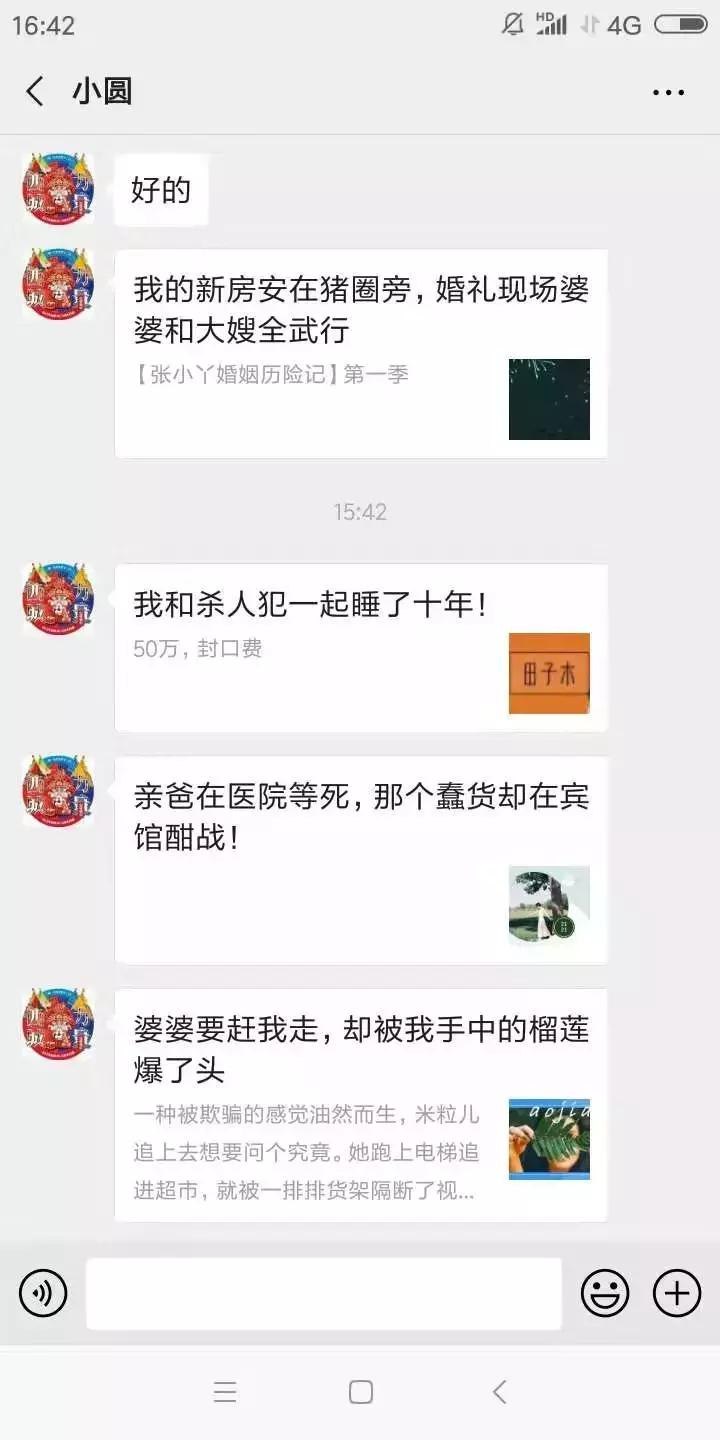
Task: Tap the avatar beside the 榴莲 article
Action: (x=57, y=1022)
